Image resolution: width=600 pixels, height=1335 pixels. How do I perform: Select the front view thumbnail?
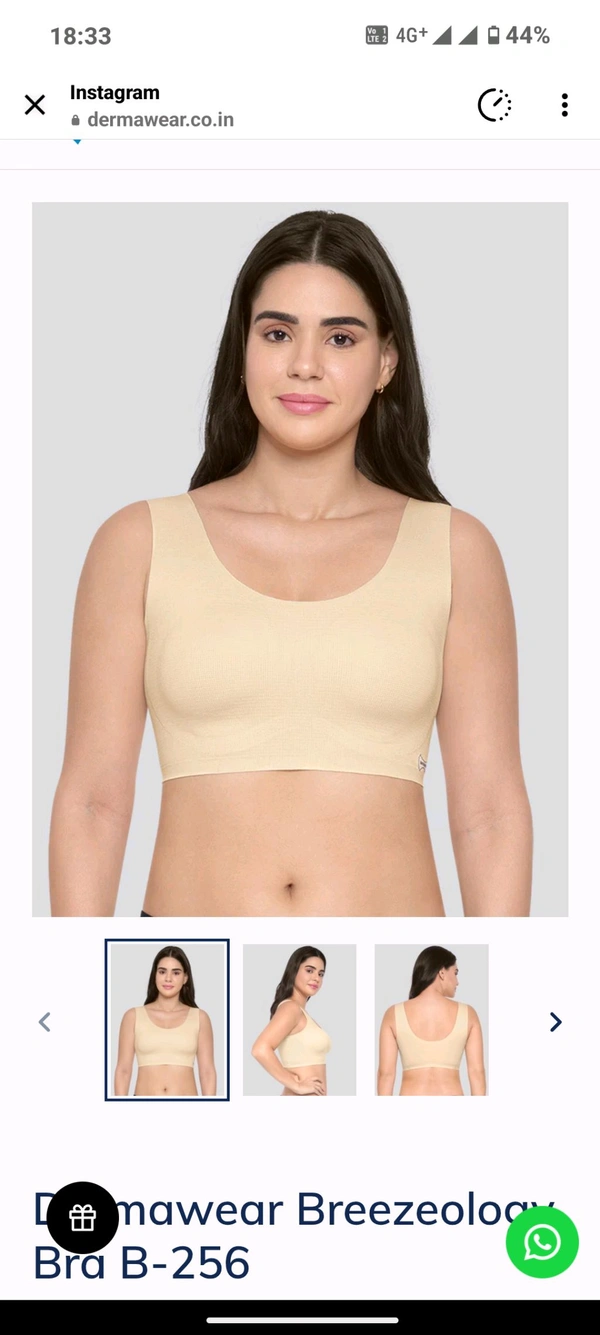click(x=167, y=1020)
